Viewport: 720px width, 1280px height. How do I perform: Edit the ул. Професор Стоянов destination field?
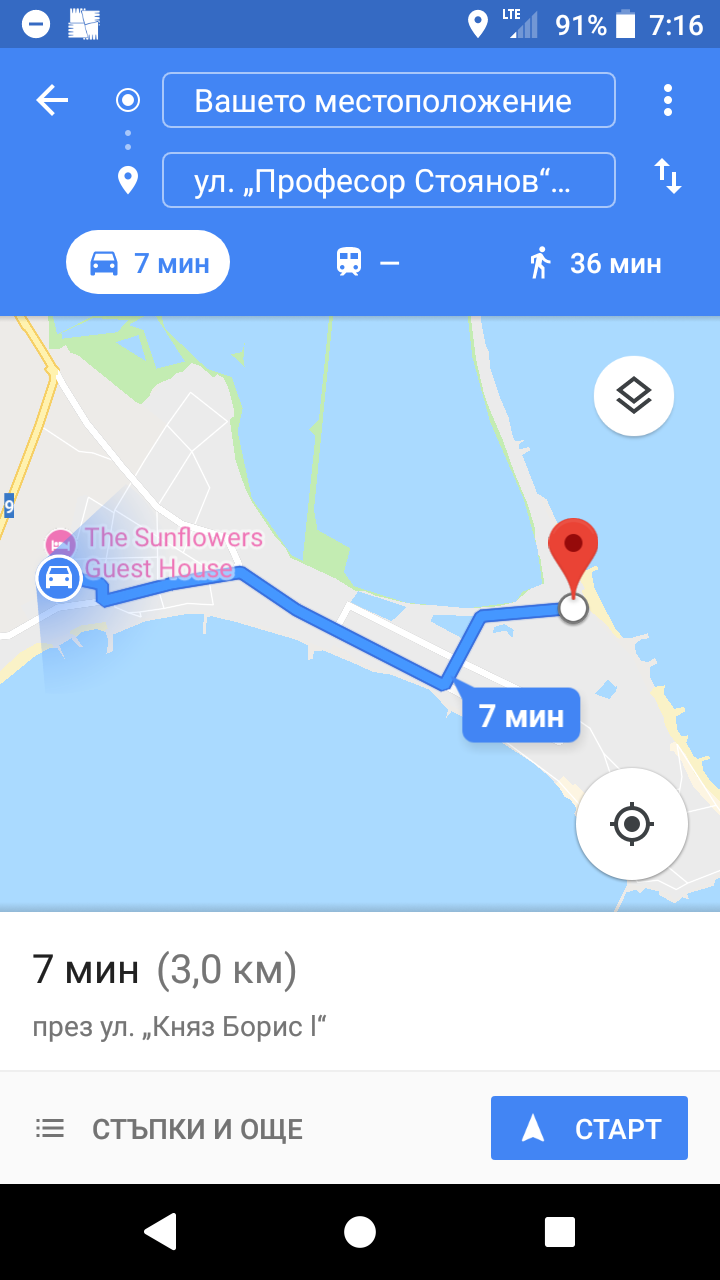[x=388, y=181]
